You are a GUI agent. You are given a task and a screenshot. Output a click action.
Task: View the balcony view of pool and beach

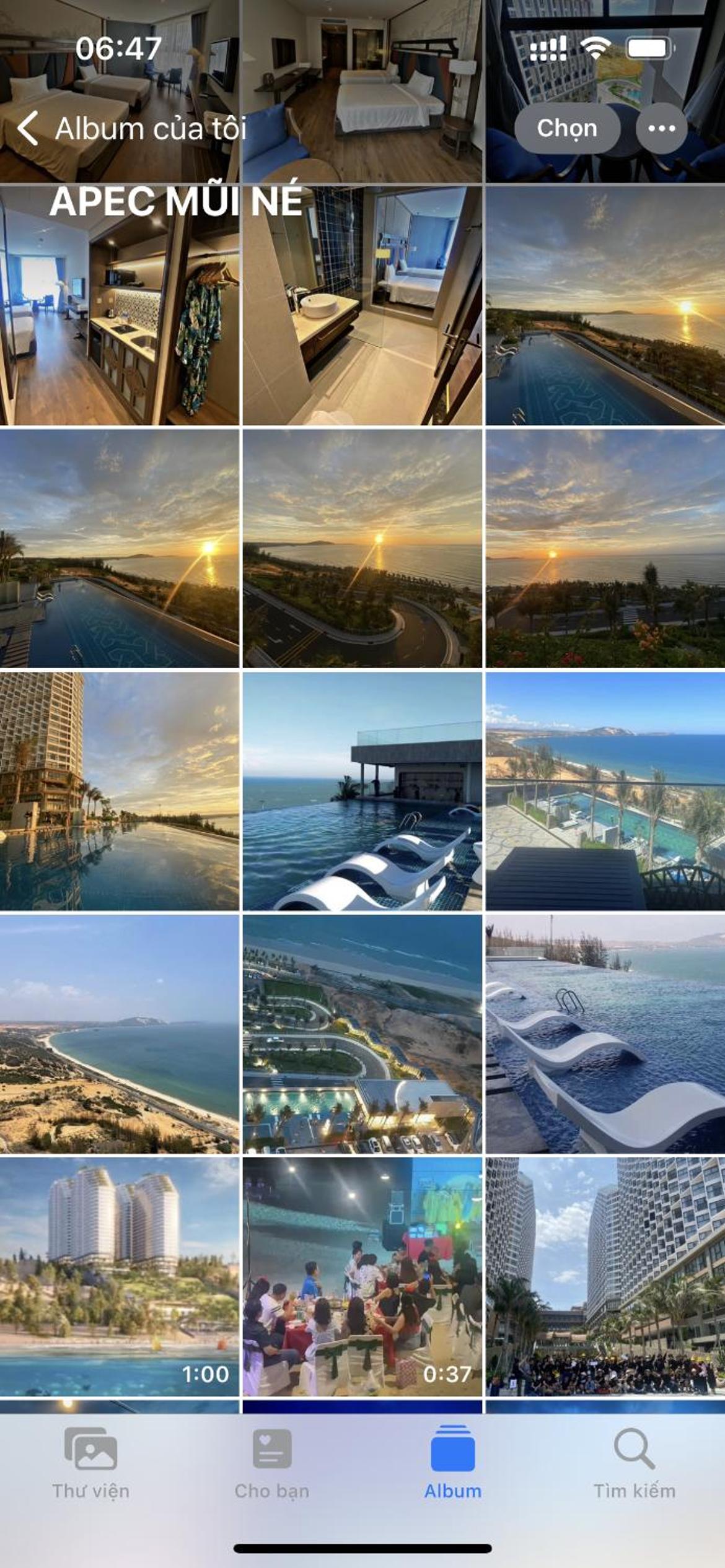(605, 791)
